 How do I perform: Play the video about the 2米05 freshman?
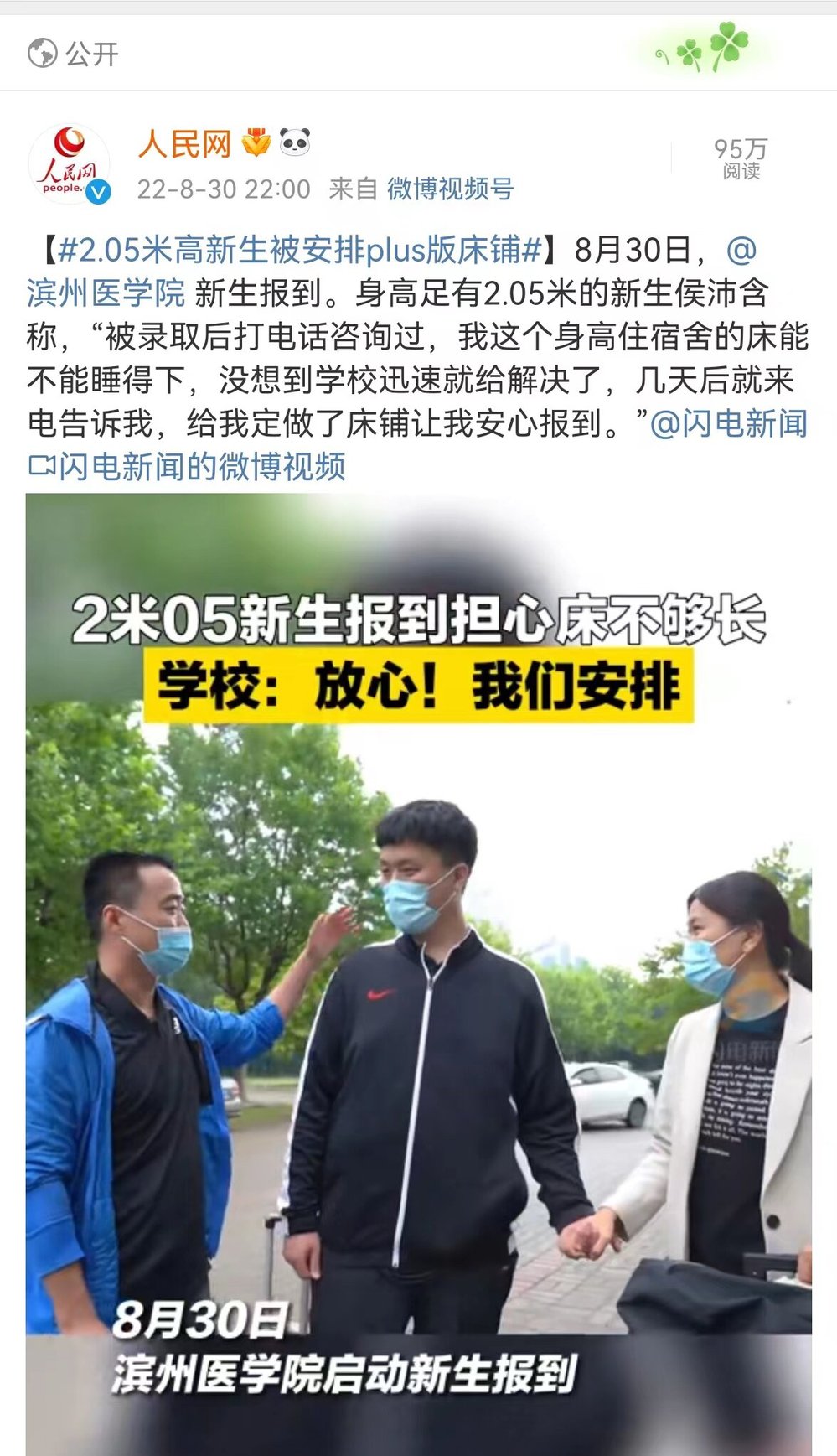(418, 972)
